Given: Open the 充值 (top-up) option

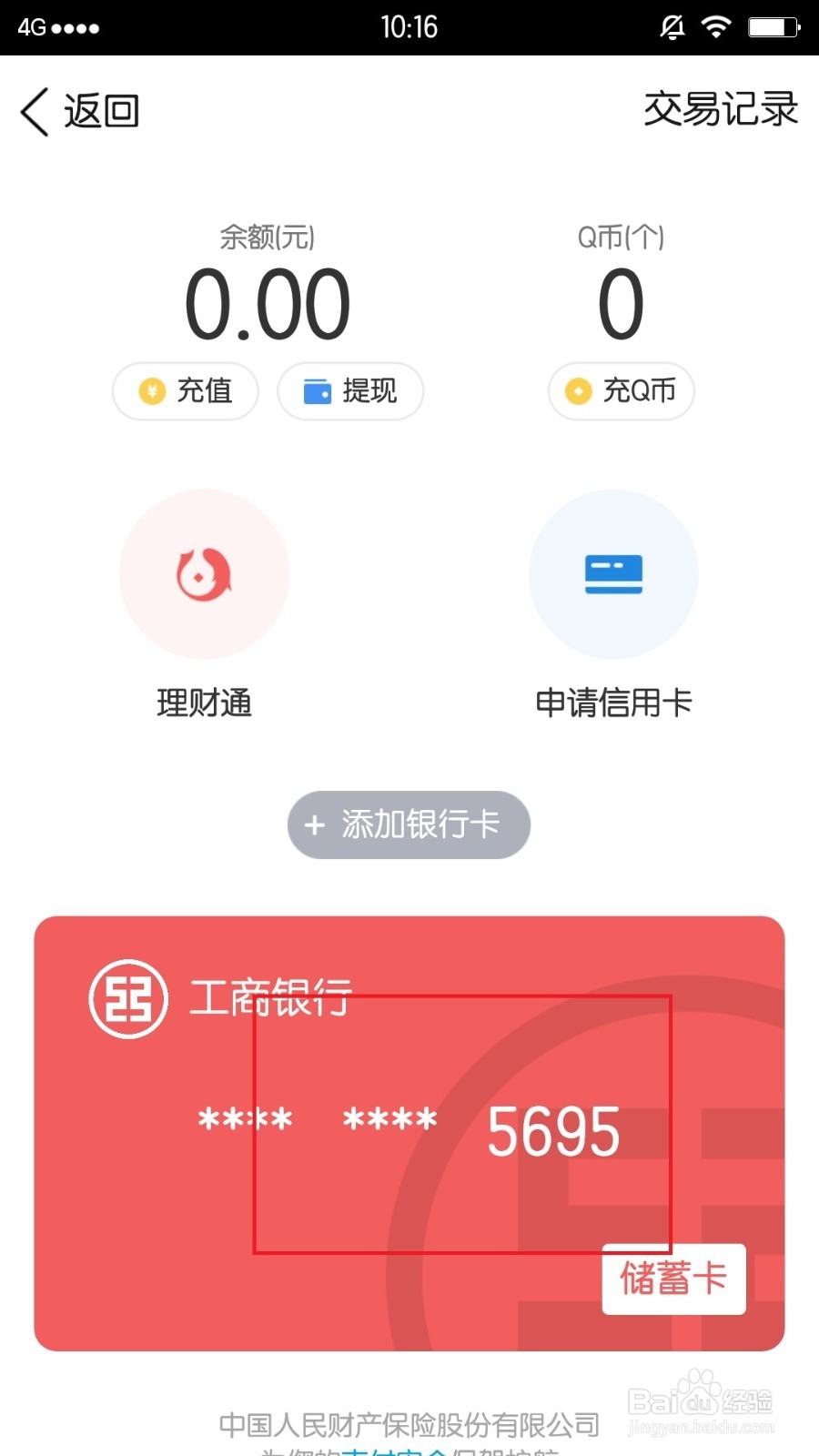Looking at the screenshot, I should pyautogui.click(x=184, y=391).
